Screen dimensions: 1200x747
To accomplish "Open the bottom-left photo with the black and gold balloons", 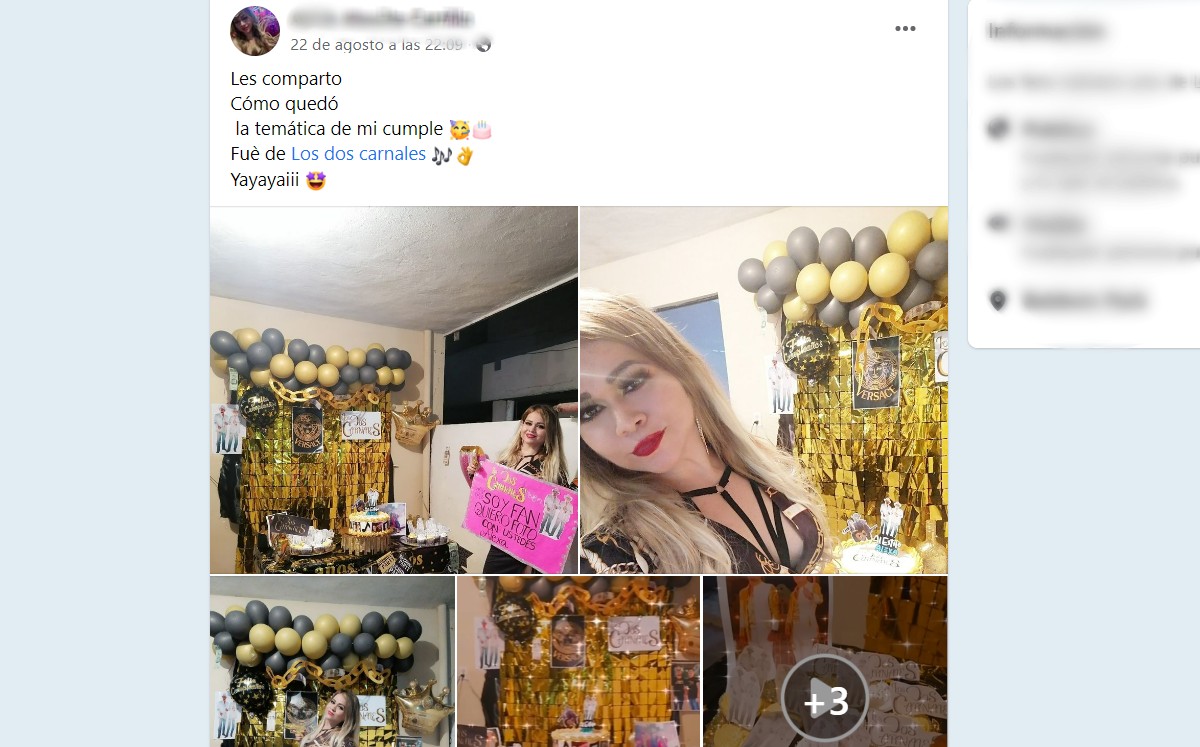I will coord(332,661).
